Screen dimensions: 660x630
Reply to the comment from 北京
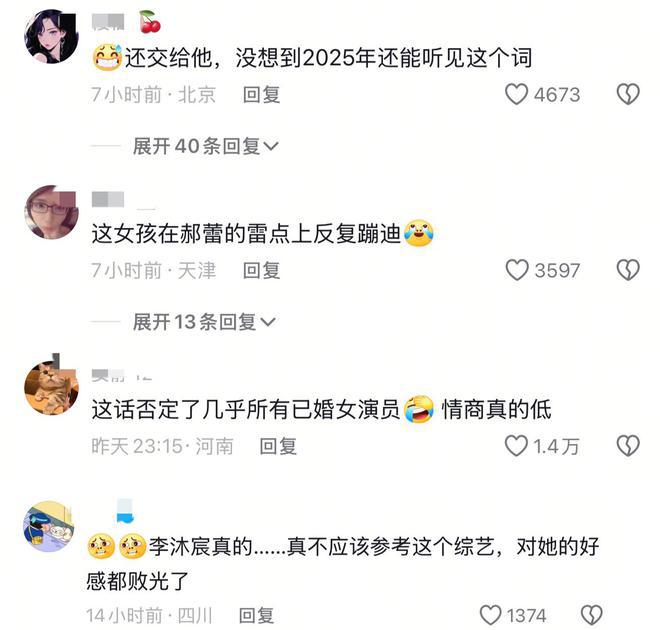(261, 95)
